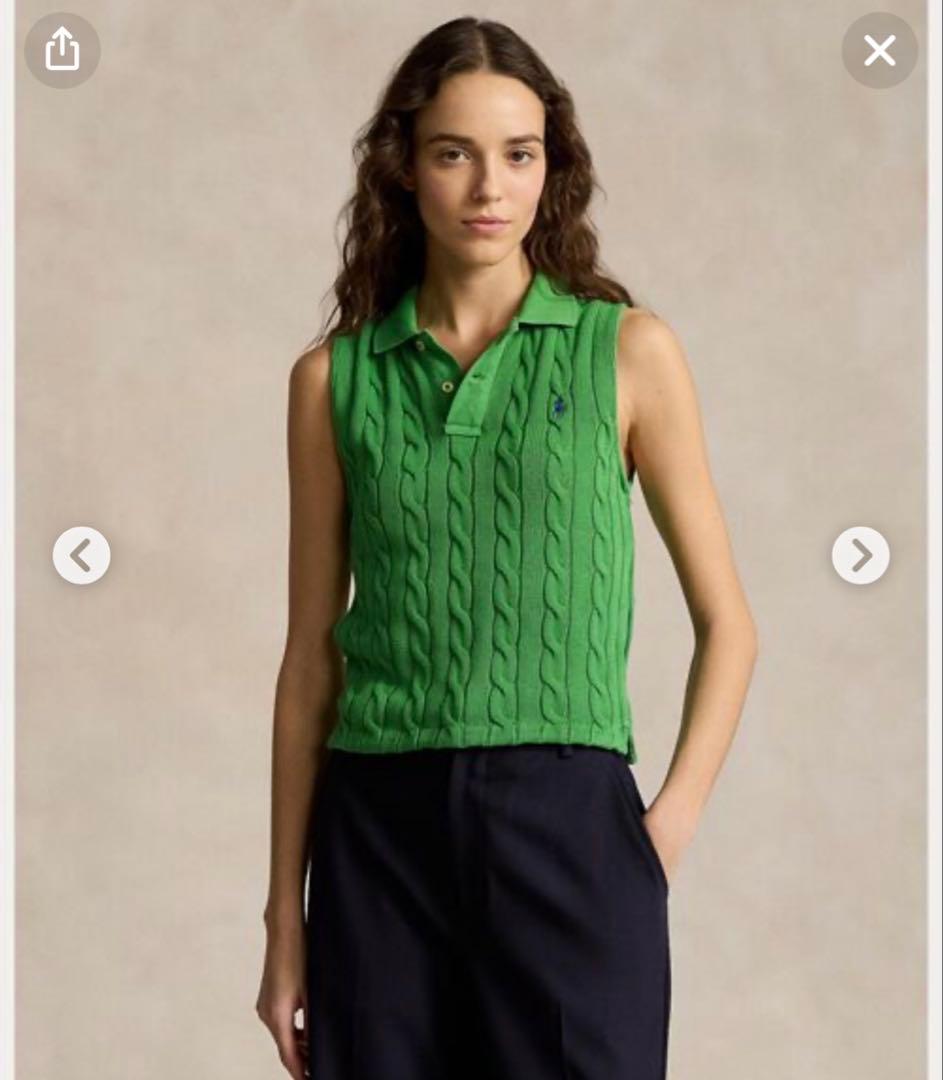Go back to the previous product image
943x1080 pixels.
(x=81, y=555)
